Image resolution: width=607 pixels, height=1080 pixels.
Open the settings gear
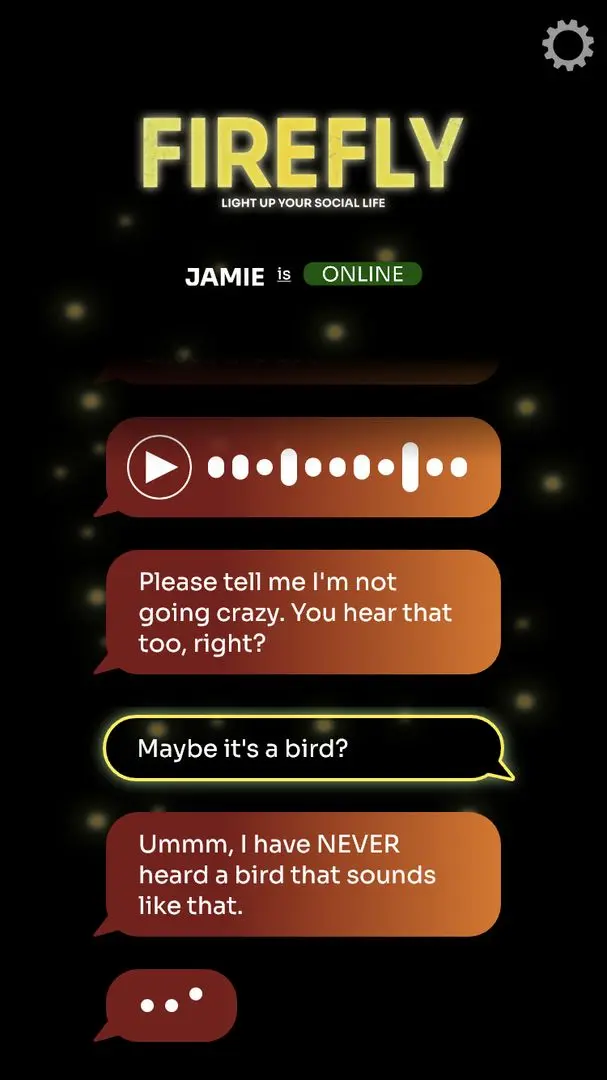(568, 45)
